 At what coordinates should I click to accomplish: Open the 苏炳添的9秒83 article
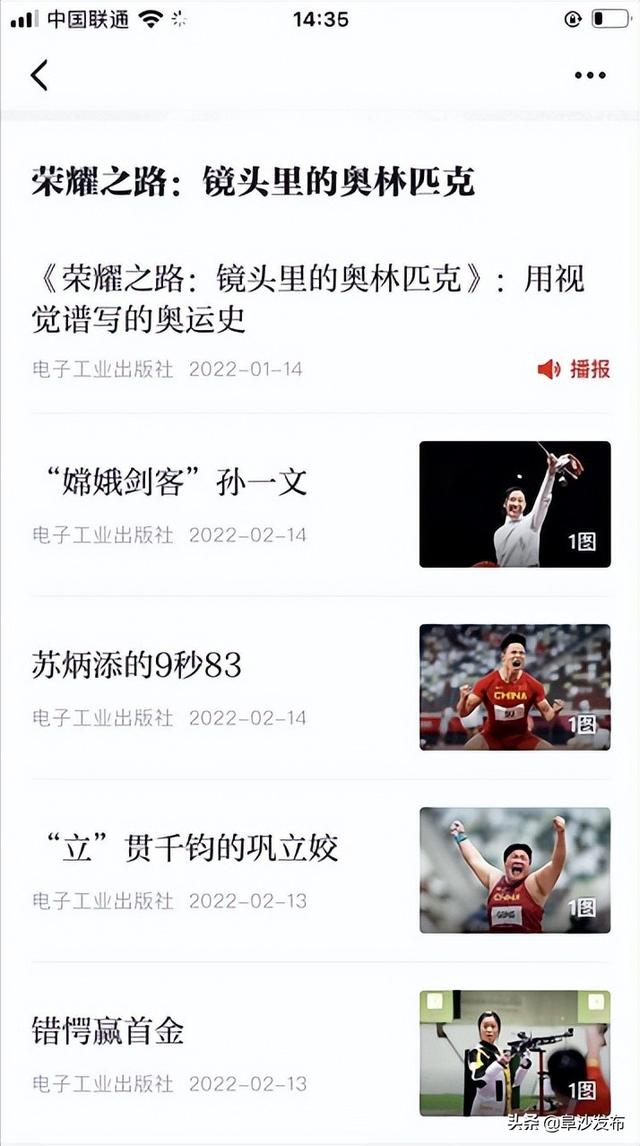point(137,665)
